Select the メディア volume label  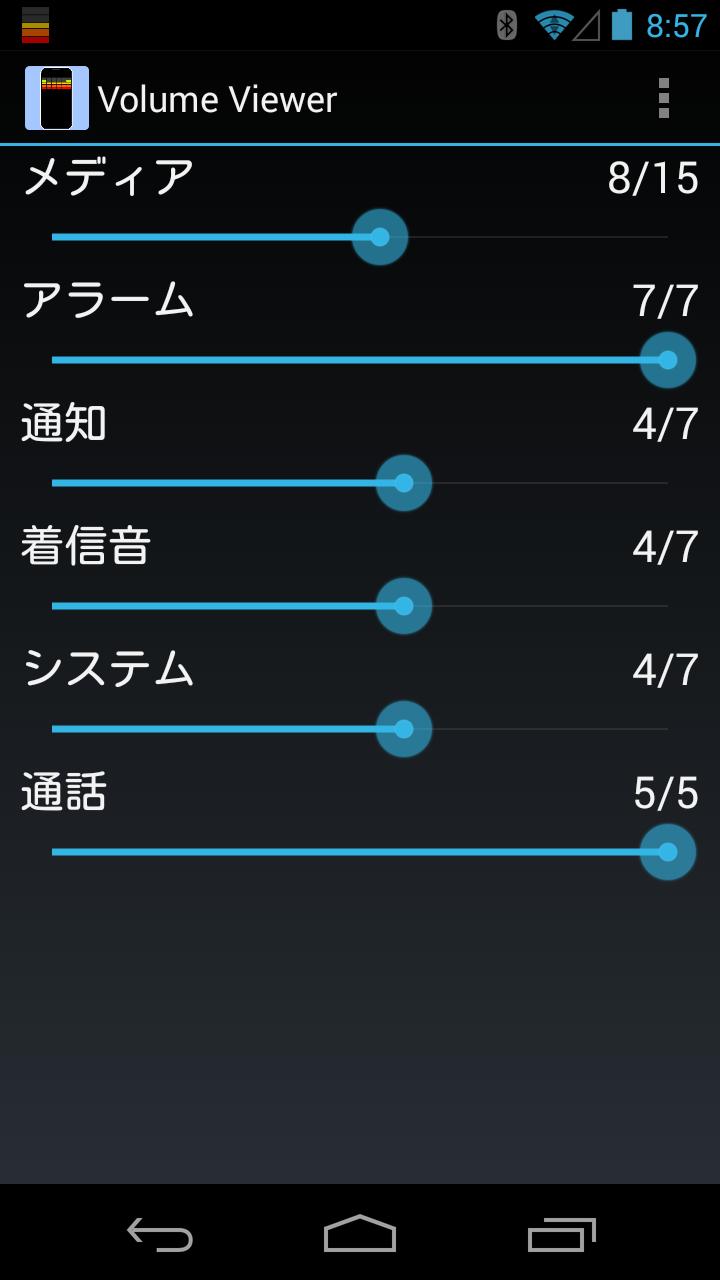pyautogui.click(x=110, y=177)
